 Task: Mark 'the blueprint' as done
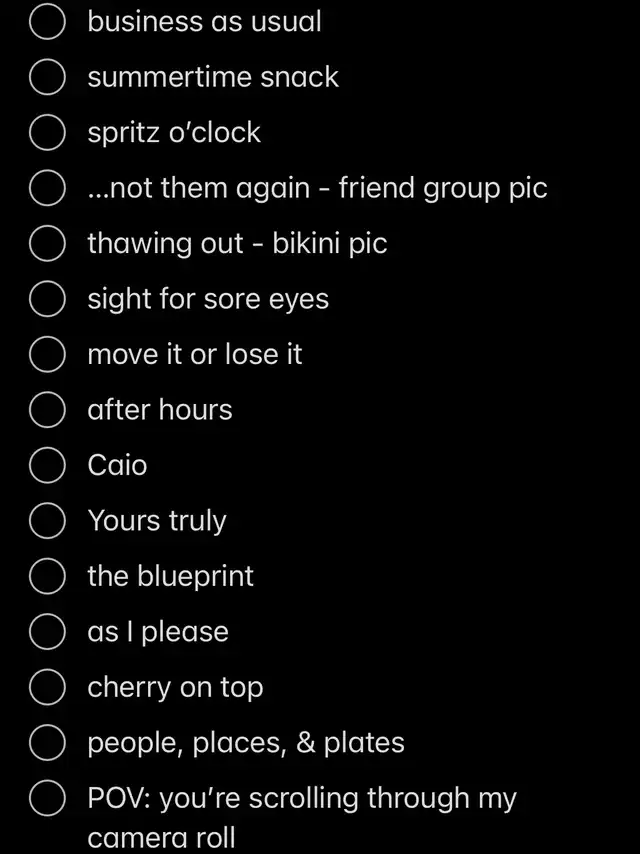[x=47, y=577]
